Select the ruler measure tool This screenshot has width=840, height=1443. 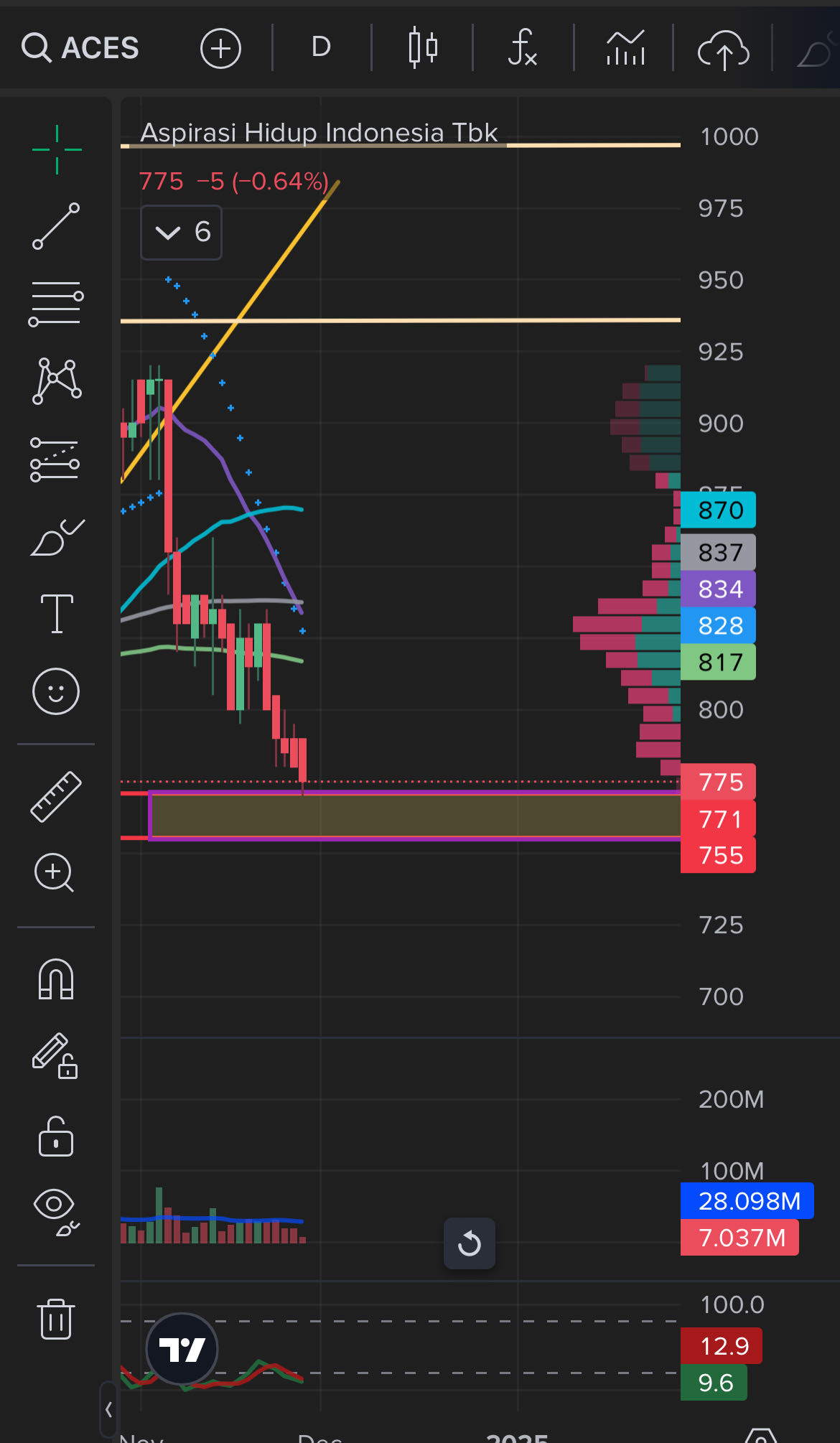(56, 796)
